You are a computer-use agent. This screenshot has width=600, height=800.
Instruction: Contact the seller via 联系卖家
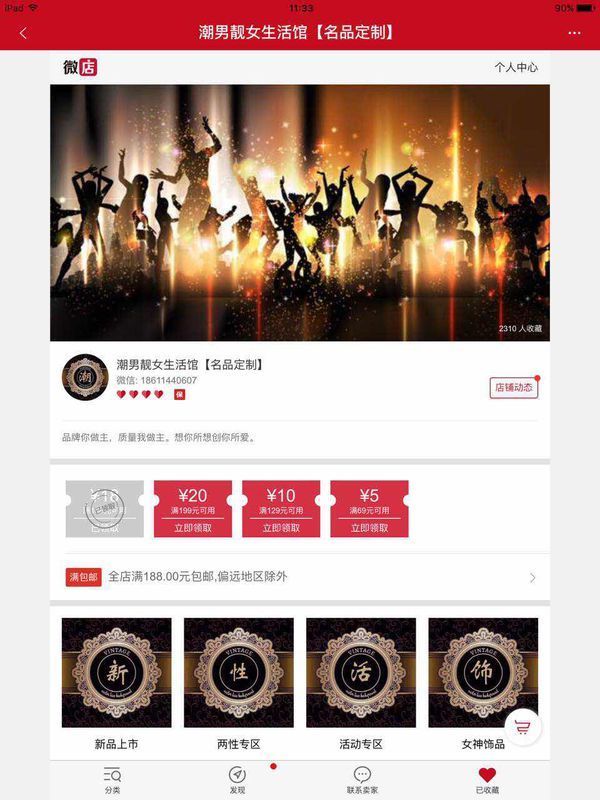362,780
